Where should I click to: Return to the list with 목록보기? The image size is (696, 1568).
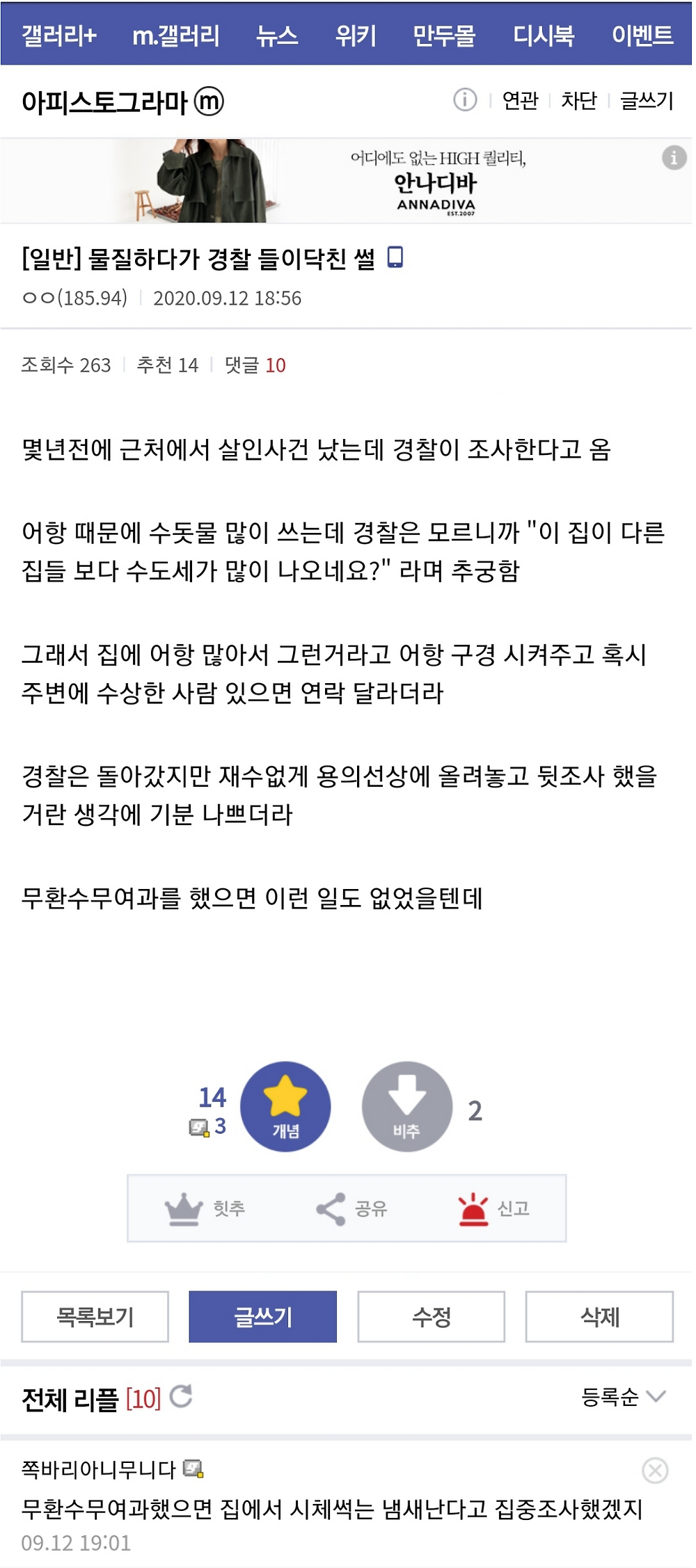pos(95,1316)
